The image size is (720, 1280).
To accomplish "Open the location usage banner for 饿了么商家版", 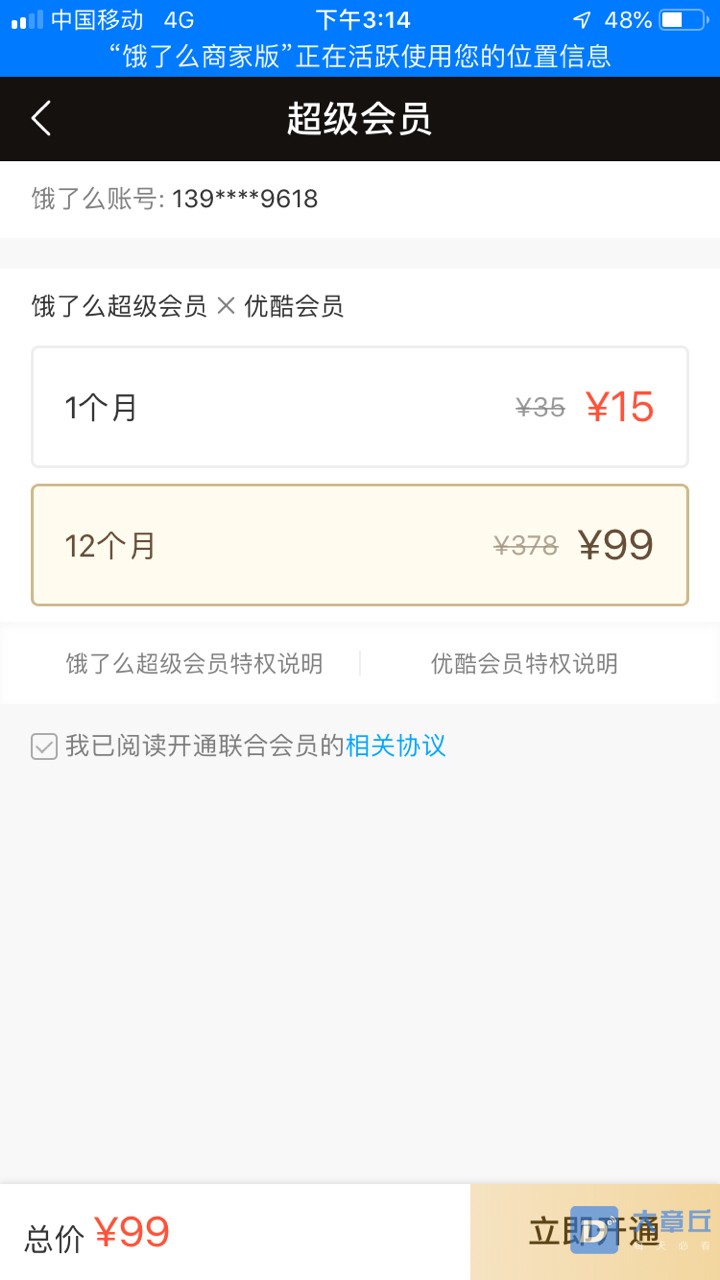I will [x=360, y=55].
